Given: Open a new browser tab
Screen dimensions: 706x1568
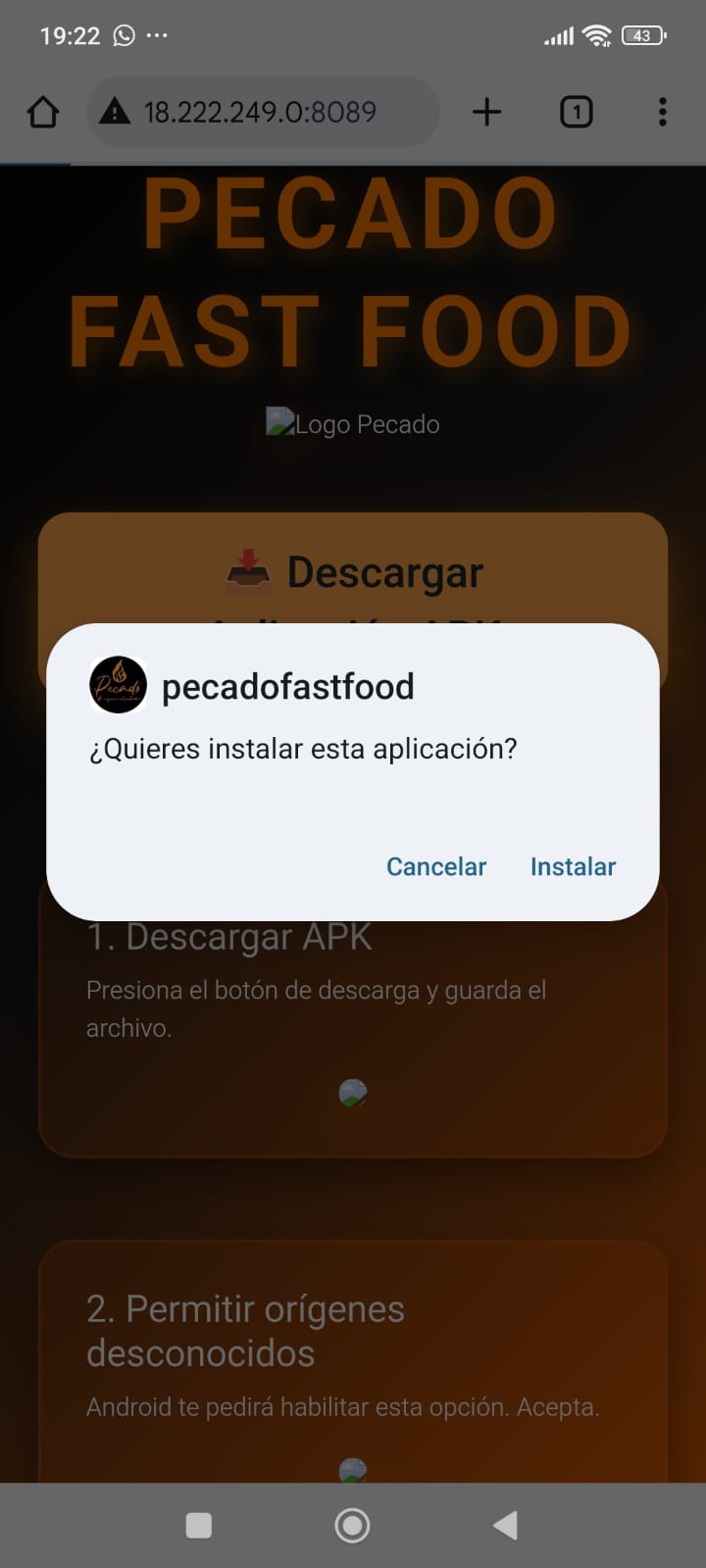Looking at the screenshot, I should (486, 112).
